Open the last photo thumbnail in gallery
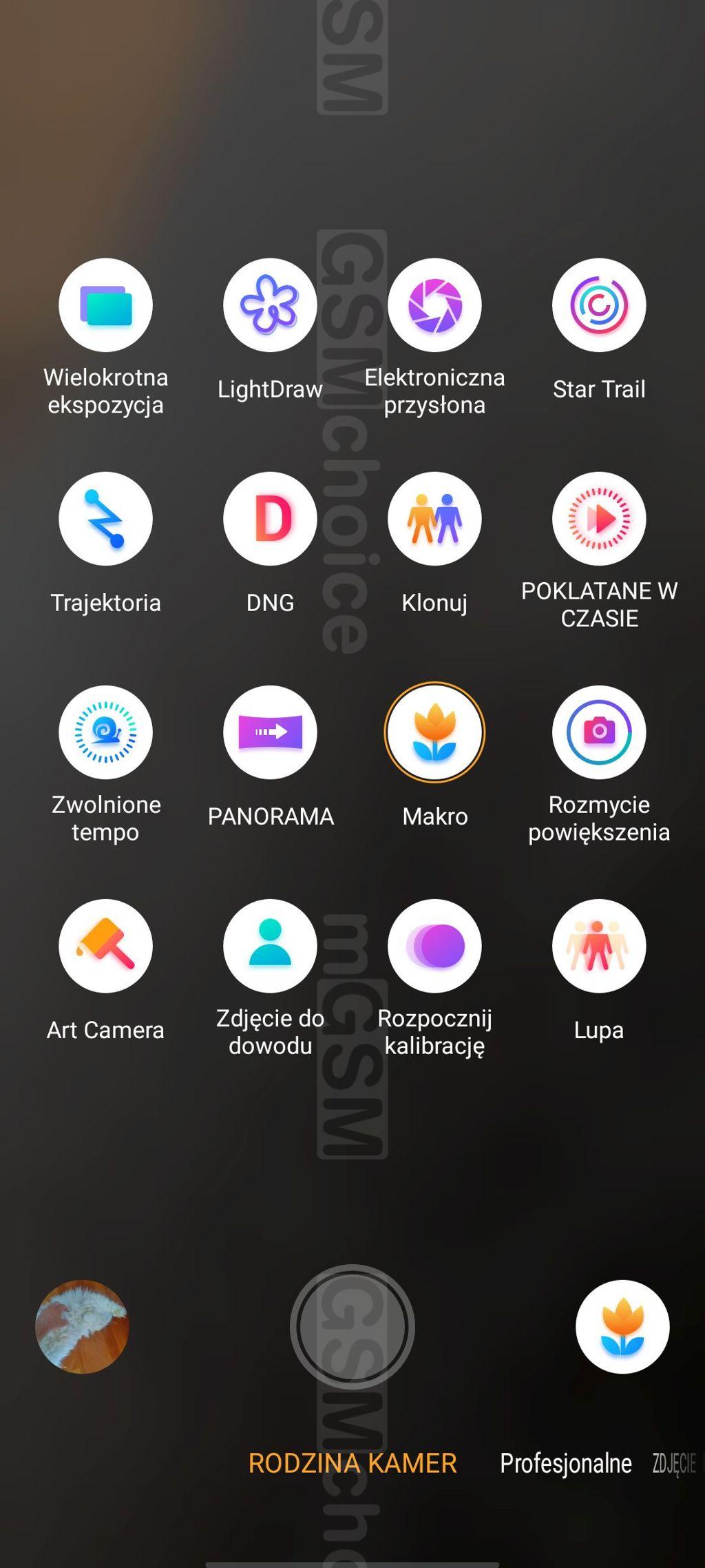Screen dimensions: 705x1568 82,1327
